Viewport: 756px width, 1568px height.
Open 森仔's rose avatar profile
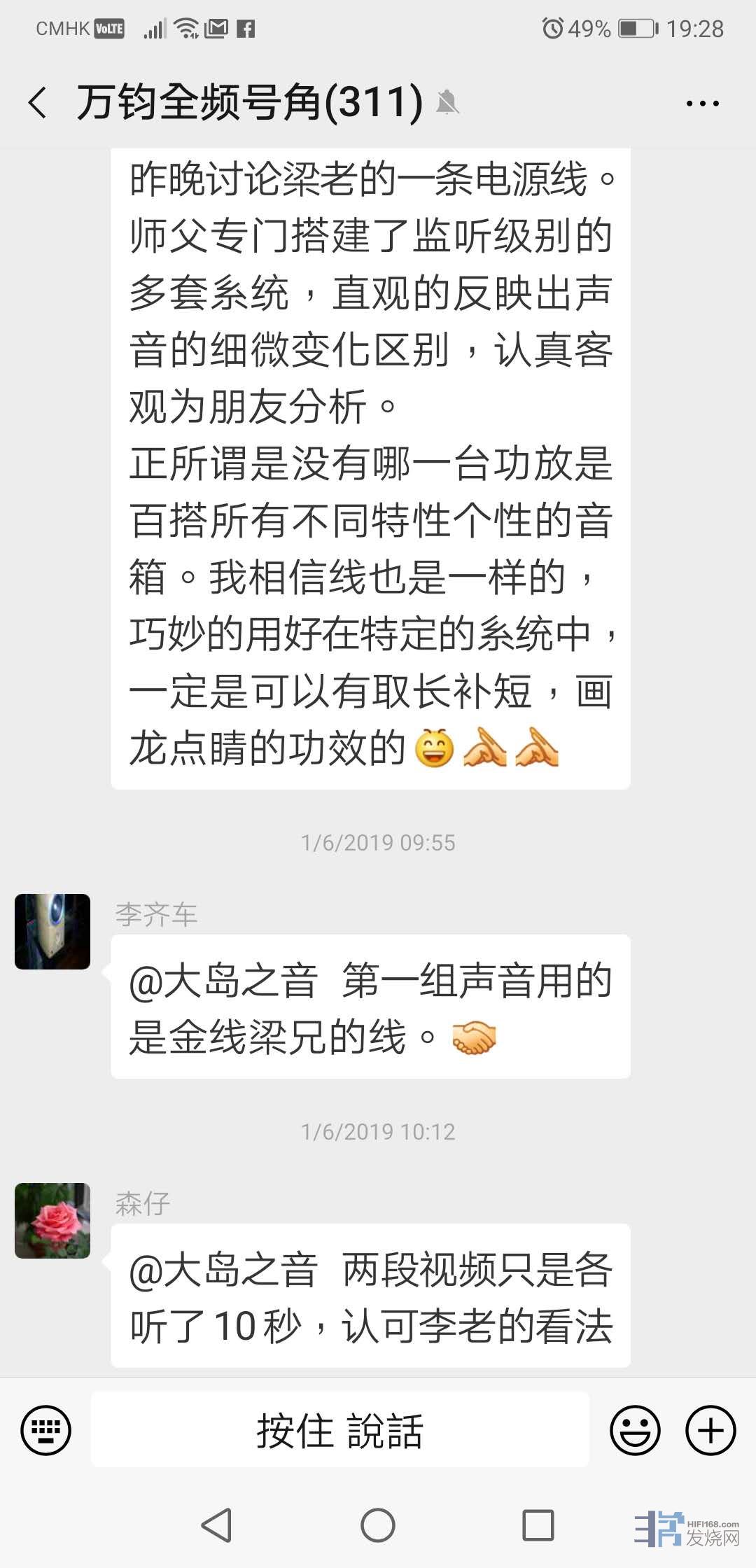point(52,1220)
